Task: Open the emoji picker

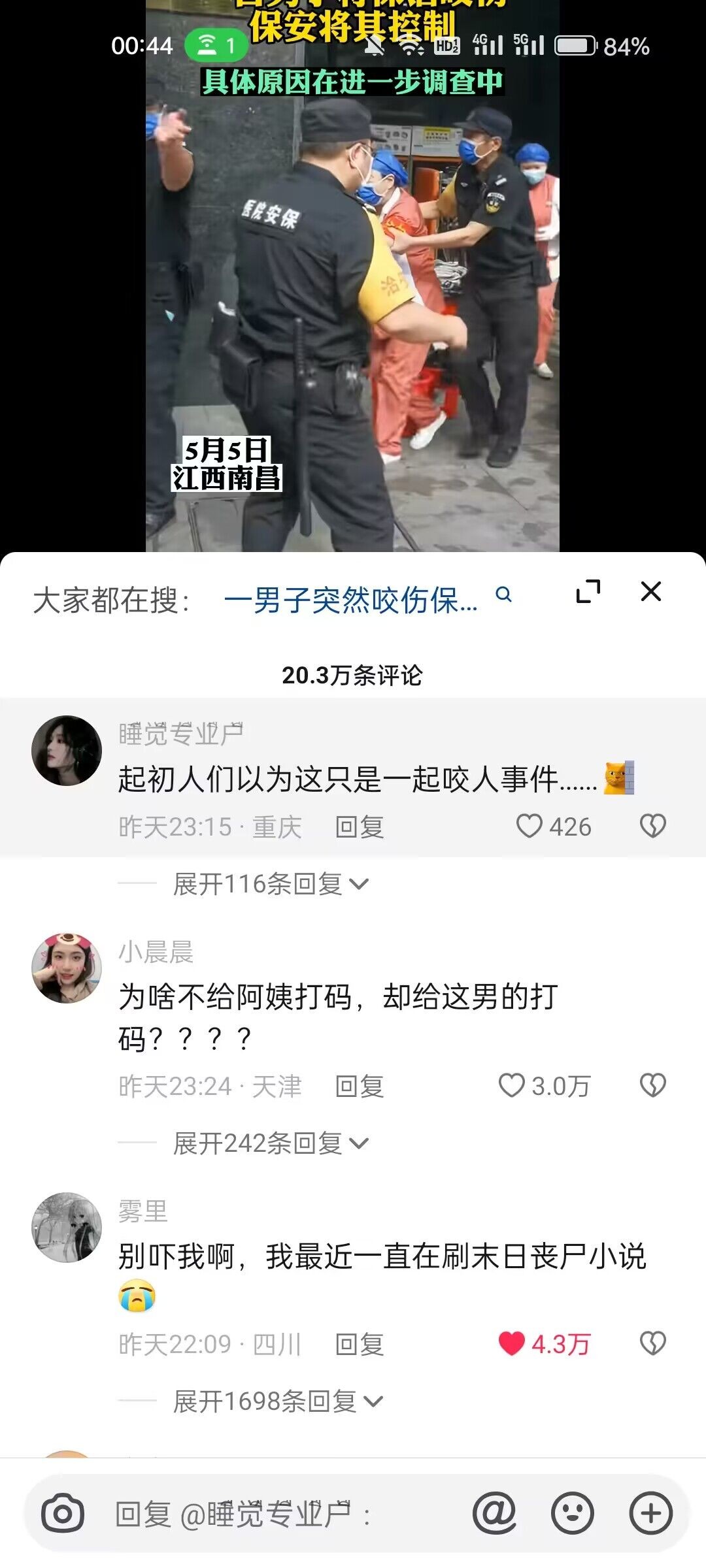Action: click(573, 1513)
